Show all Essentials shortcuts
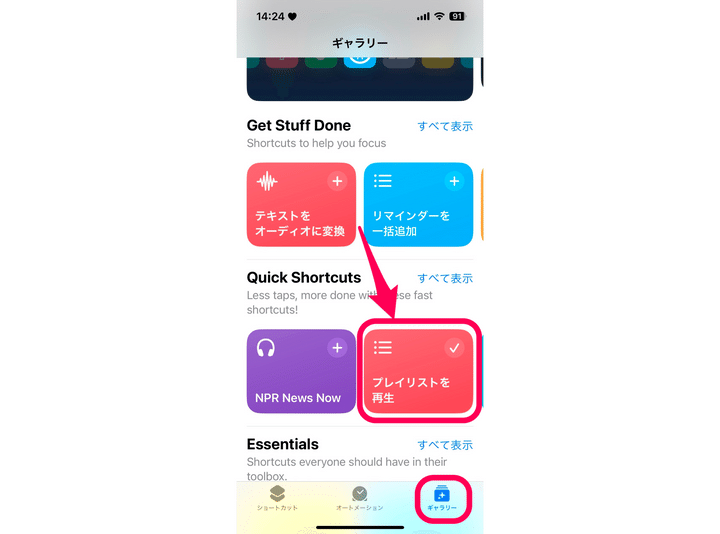Screen dimensions: 720x534 tap(445, 445)
